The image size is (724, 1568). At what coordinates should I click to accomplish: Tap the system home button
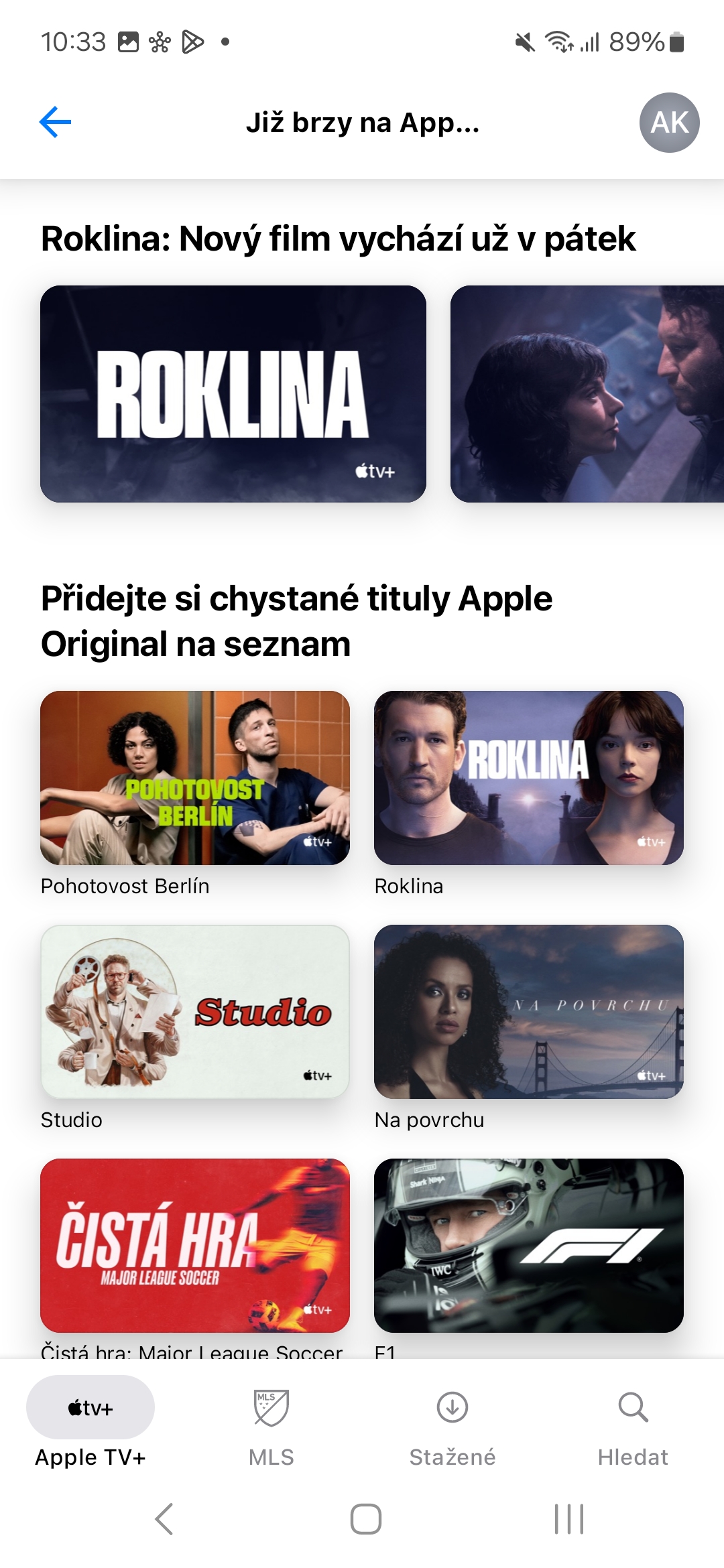tap(366, 1519)
